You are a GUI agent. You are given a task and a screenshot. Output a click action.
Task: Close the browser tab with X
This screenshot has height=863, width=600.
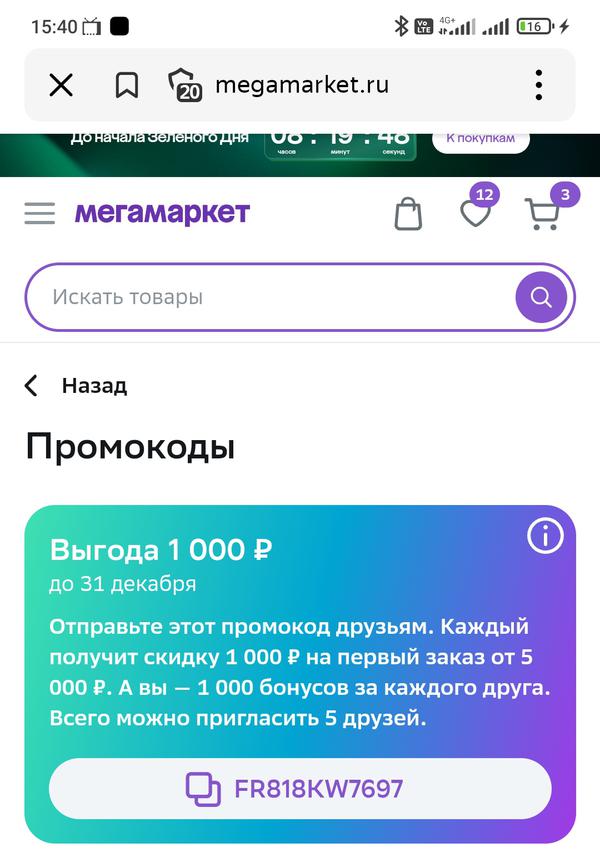pos(61,85)
